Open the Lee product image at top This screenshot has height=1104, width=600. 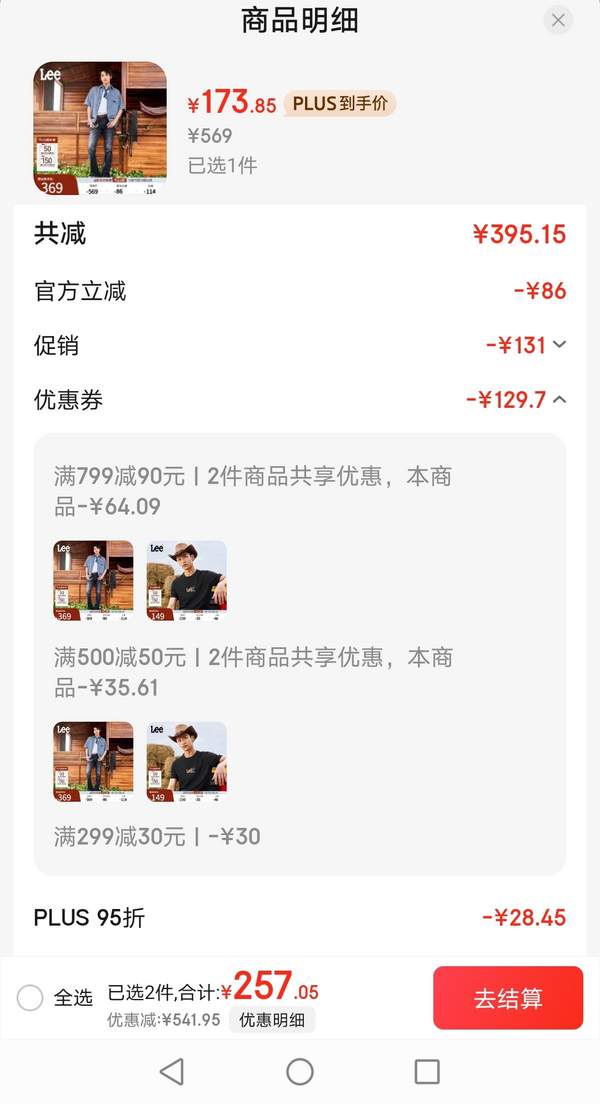[100, 128]
